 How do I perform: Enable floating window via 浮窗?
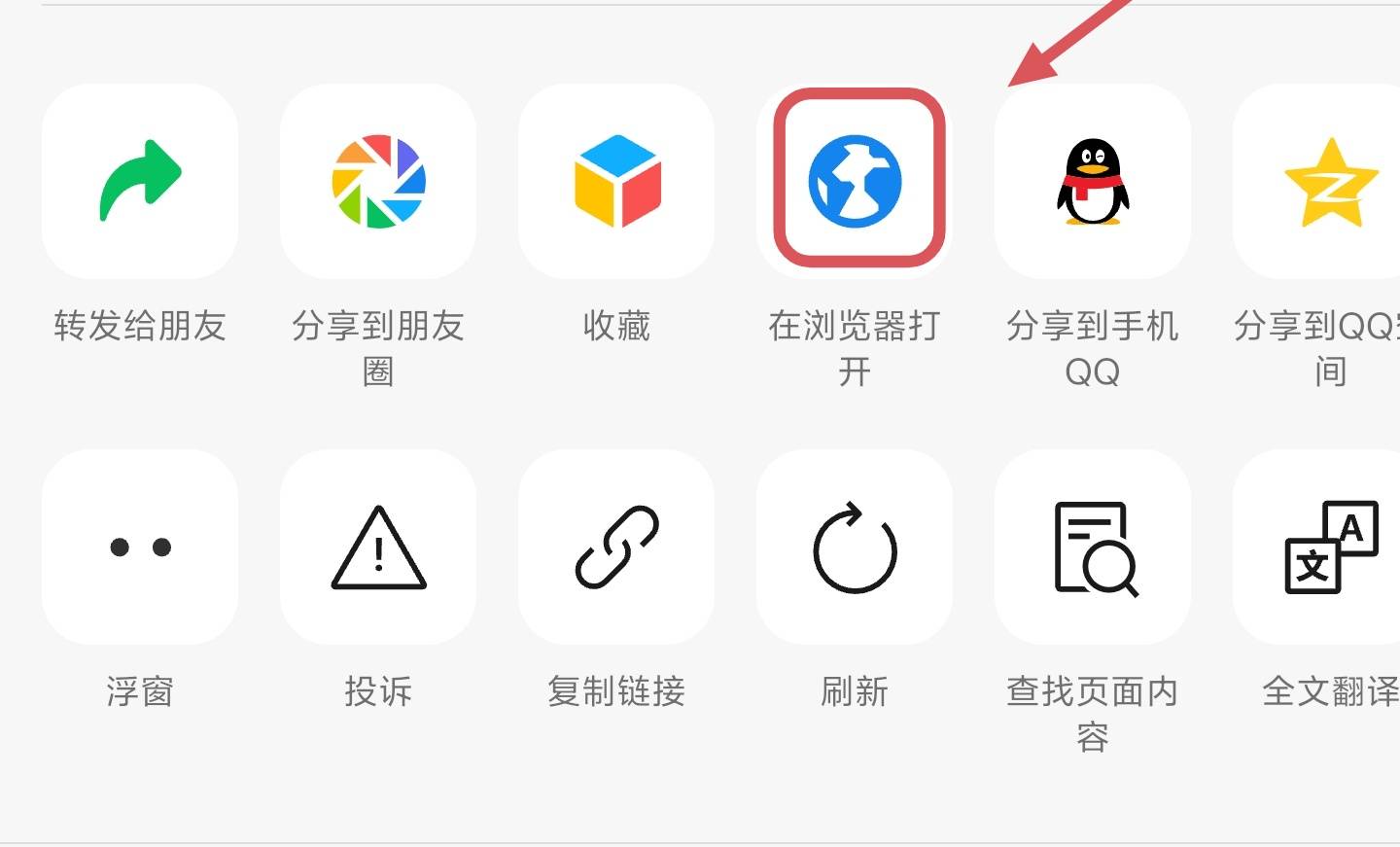[x=140, y=547]
